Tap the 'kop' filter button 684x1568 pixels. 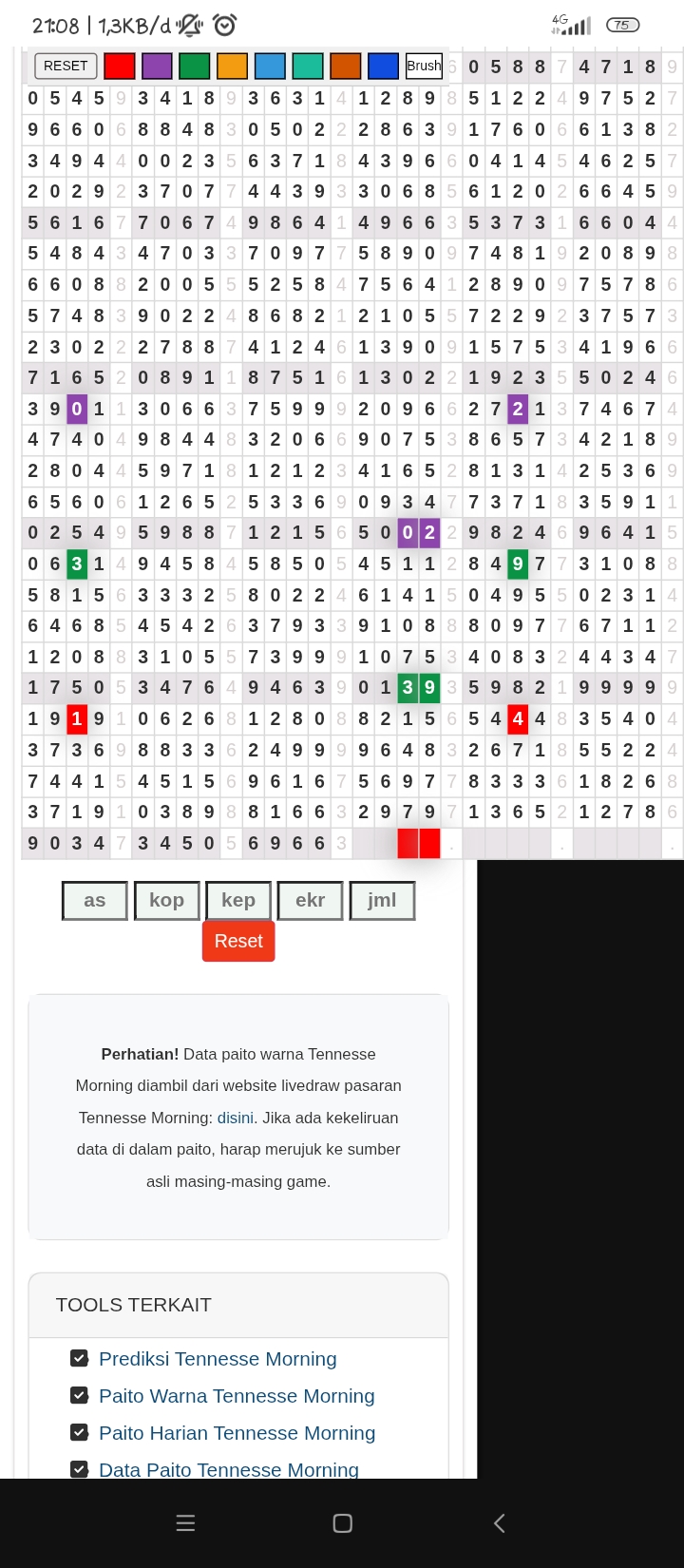tap(166, 900)
